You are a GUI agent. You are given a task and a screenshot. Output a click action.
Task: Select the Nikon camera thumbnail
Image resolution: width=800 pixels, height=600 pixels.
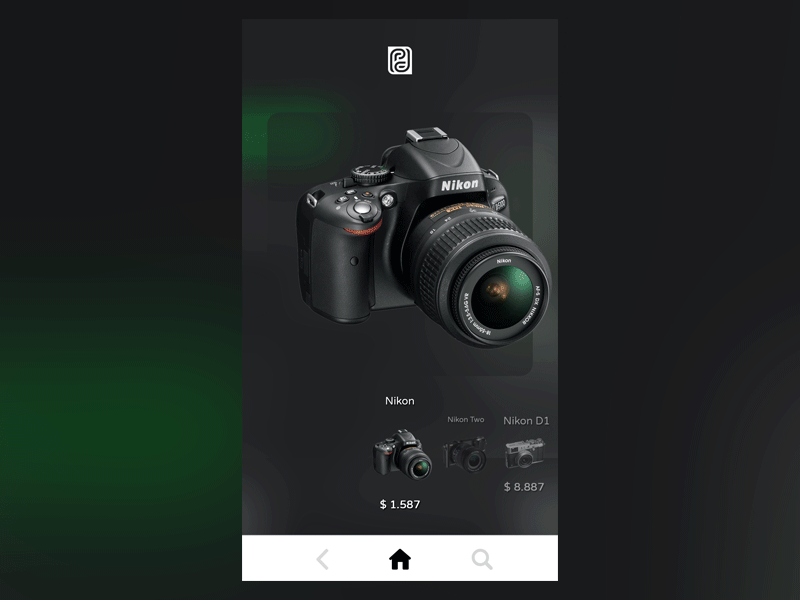(402, 455)
